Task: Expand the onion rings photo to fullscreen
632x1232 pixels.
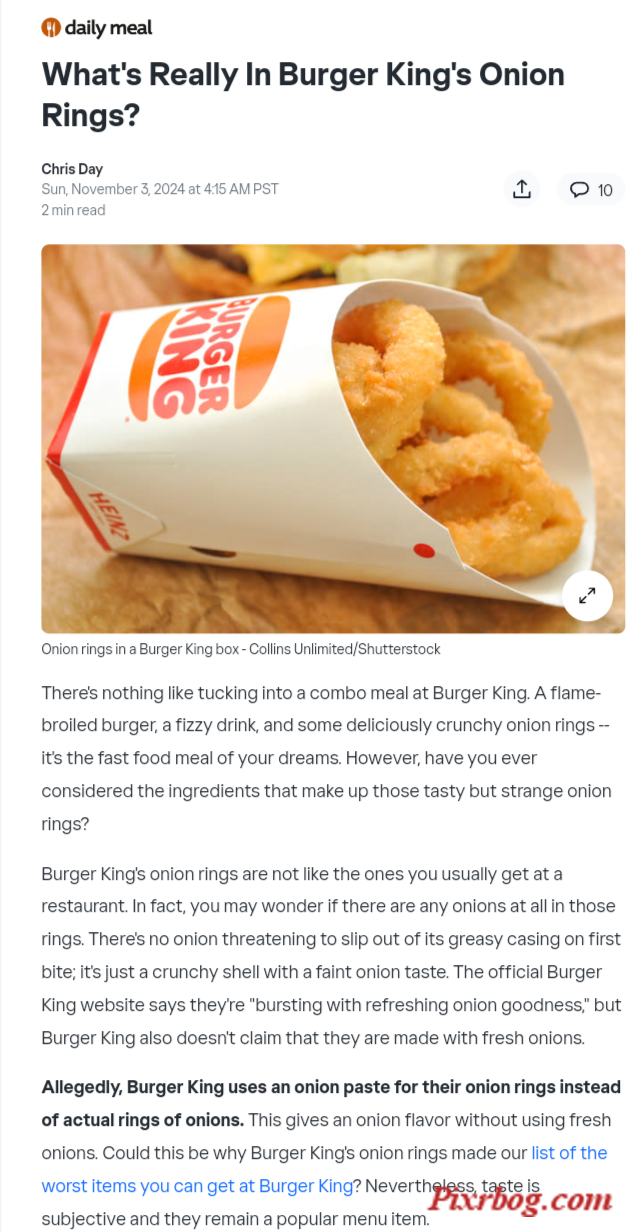Action: tap(587, 596)
